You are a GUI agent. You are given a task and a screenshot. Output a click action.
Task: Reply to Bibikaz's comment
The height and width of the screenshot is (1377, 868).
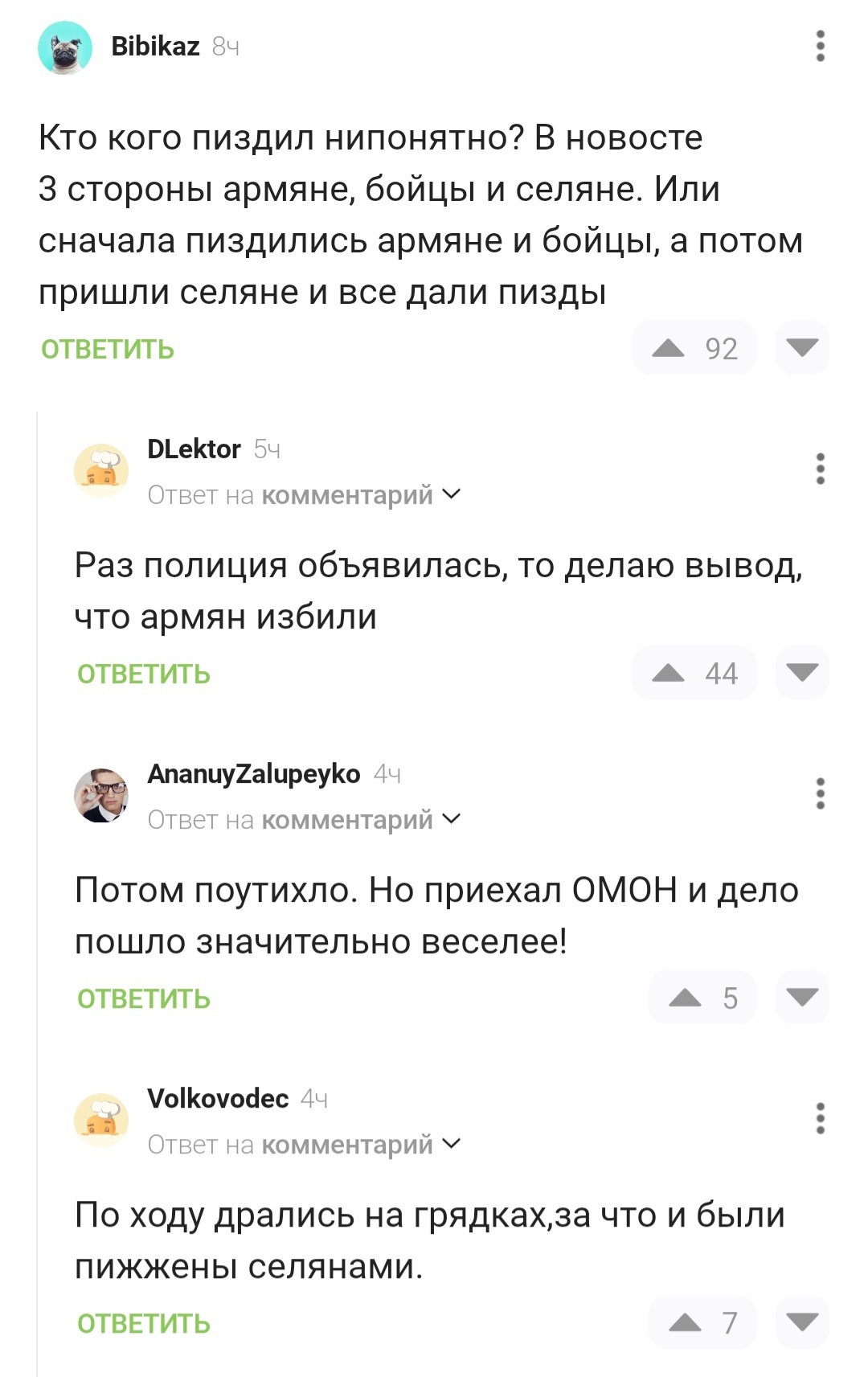tap(108, 350)
